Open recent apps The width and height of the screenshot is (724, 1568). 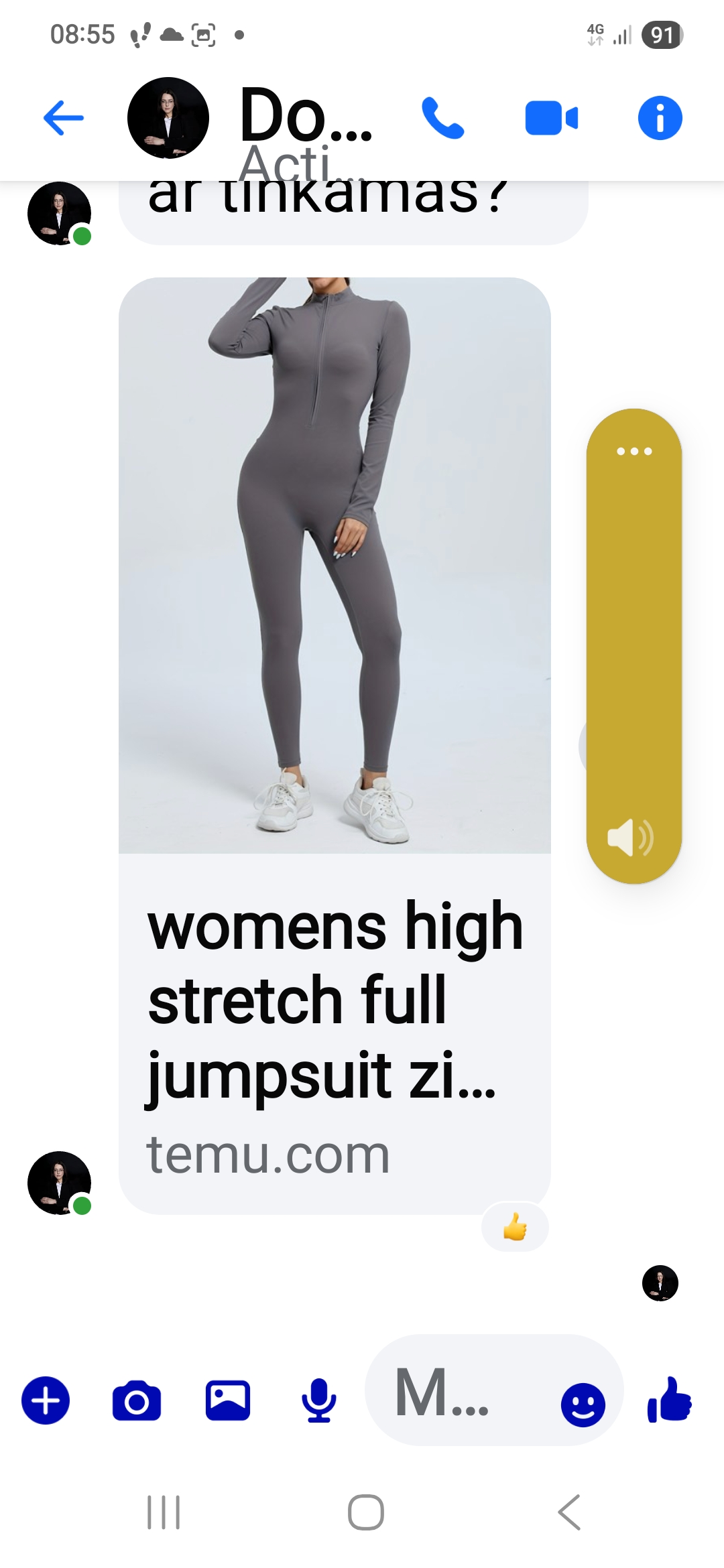(x=164, y=1512)
